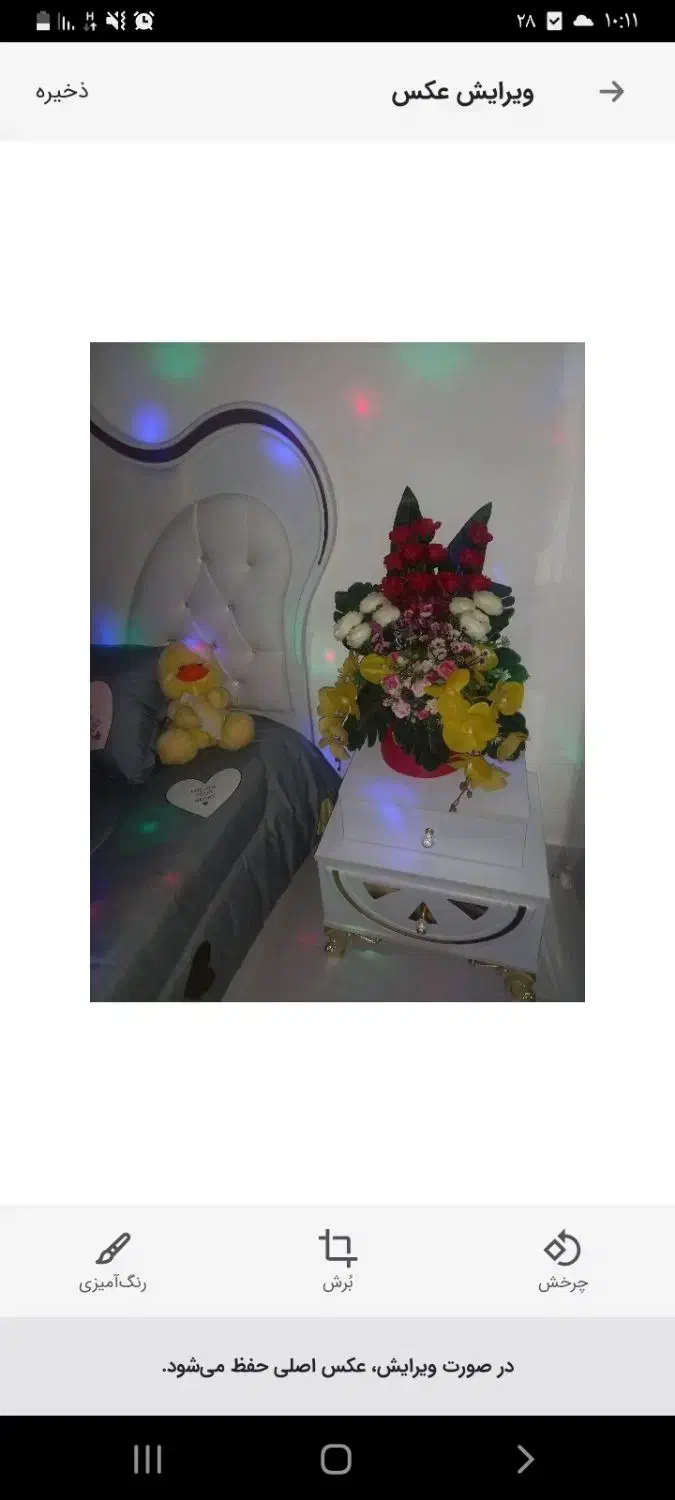Tap the system home button
The height and width of the screenshot is (1500, 675).
click(x=336, y=1459)
